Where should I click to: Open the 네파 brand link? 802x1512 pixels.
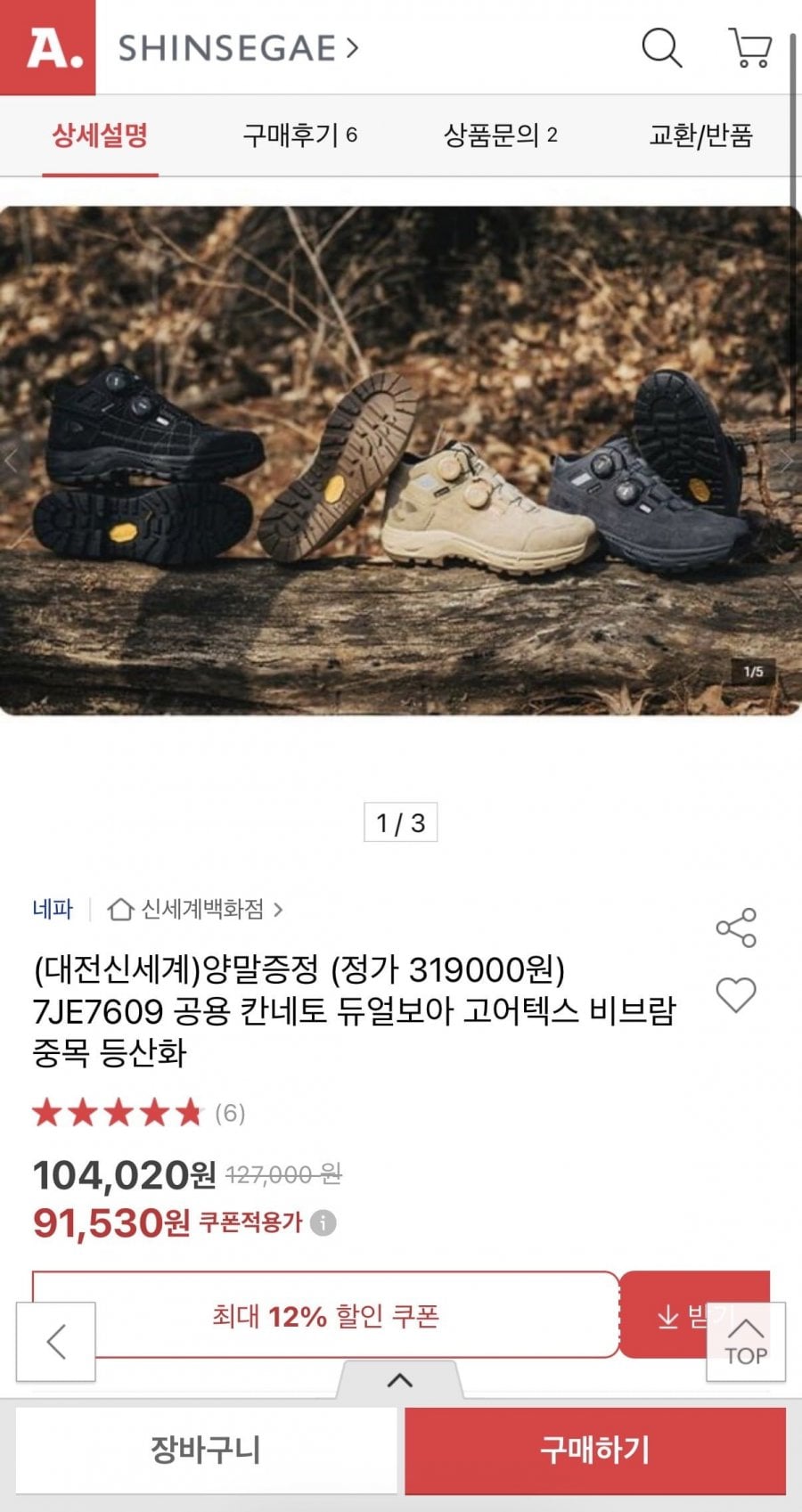[53, 909]
